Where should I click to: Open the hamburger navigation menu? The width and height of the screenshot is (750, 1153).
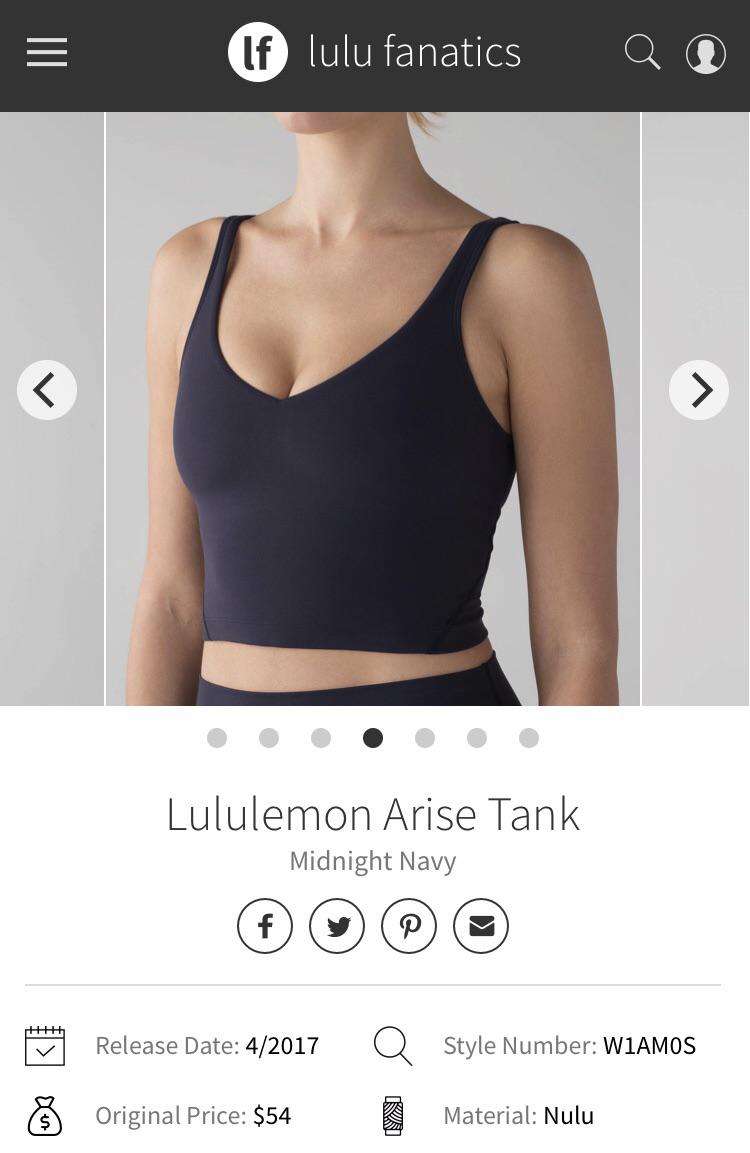point(46,52)
